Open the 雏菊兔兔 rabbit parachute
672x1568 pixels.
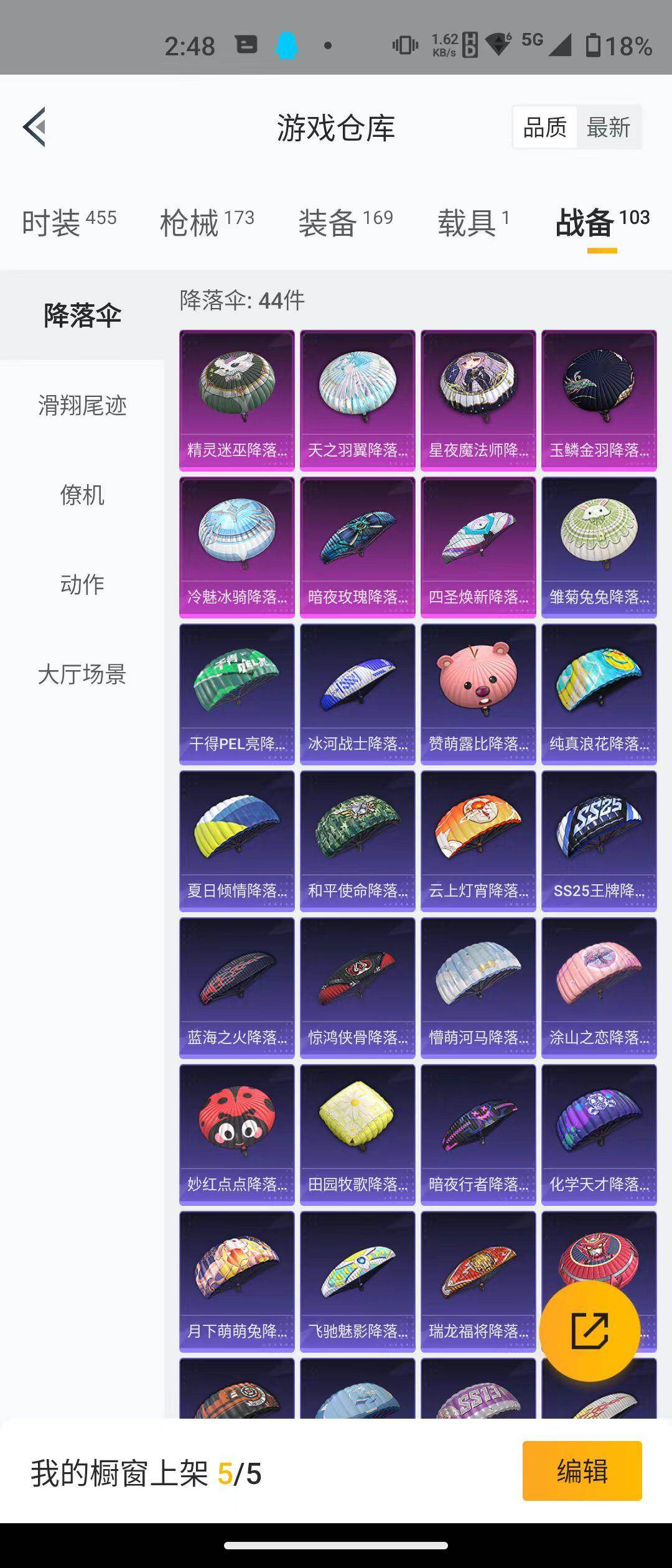click(x=599, y=544)
